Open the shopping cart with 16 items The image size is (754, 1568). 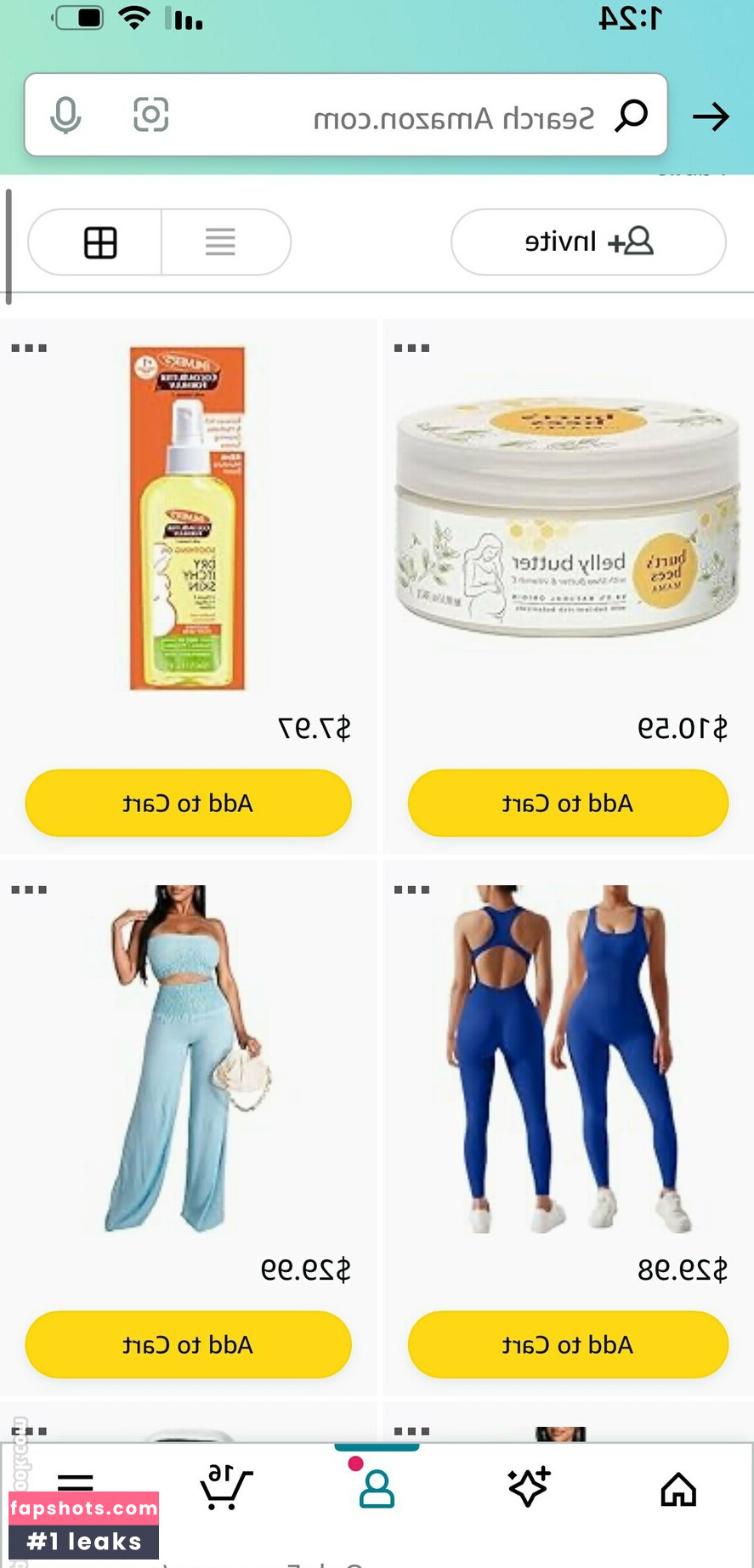coord(225,1488)
